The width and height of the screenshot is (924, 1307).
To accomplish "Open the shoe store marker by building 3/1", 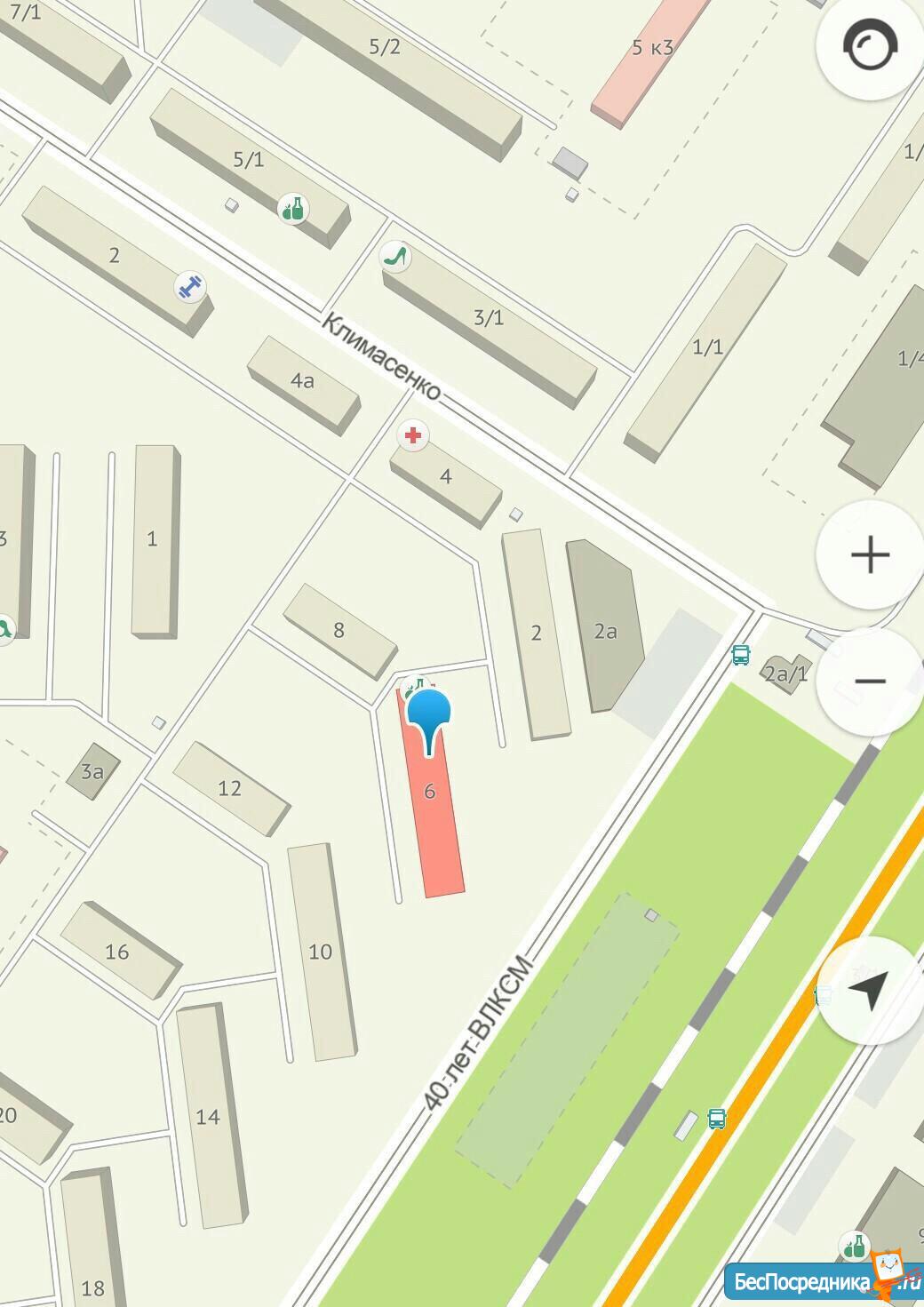I will tap(394, 257).
